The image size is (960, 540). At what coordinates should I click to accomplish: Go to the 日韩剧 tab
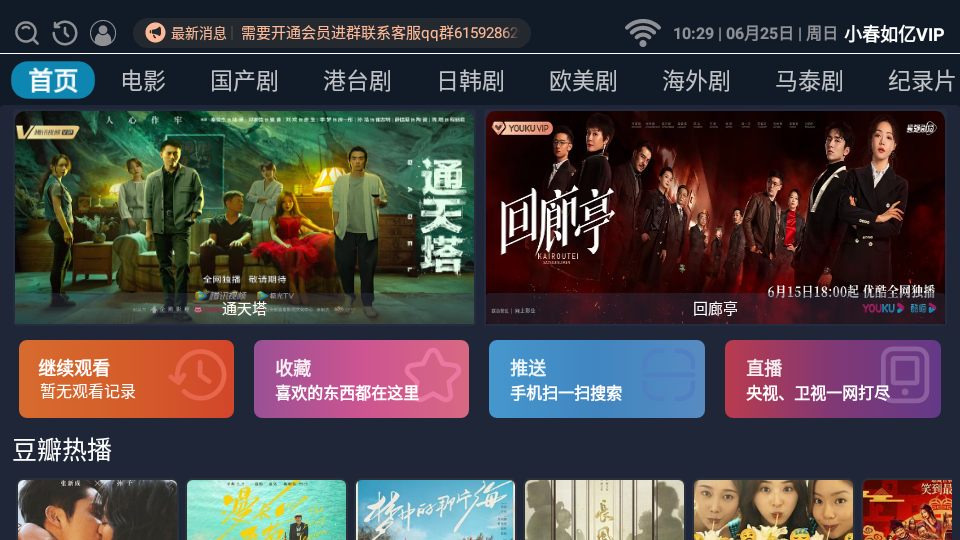[470, 81]
